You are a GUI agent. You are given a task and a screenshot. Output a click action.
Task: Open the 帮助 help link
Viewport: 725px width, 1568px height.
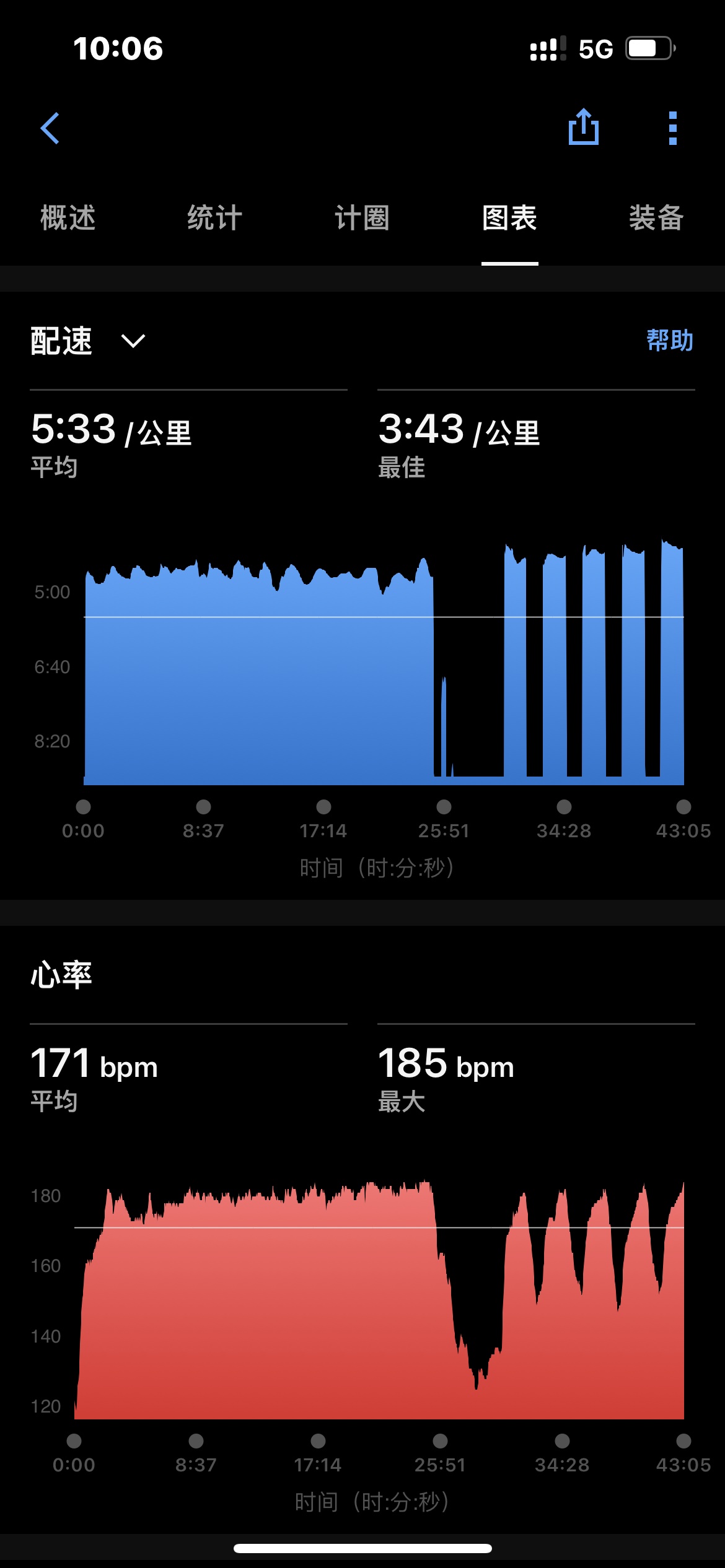[670, 341]
